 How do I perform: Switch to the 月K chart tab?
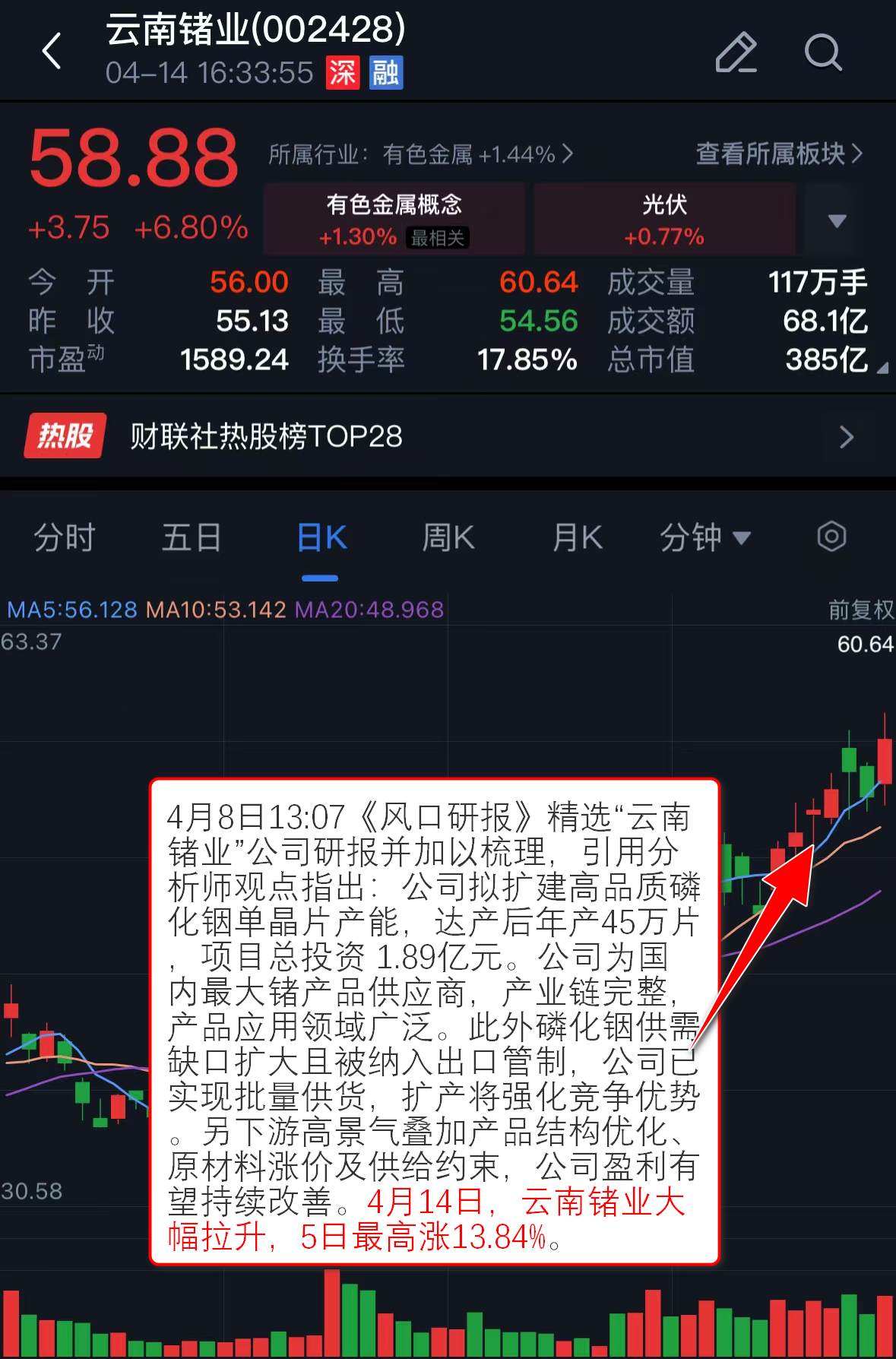coord(577,537)
